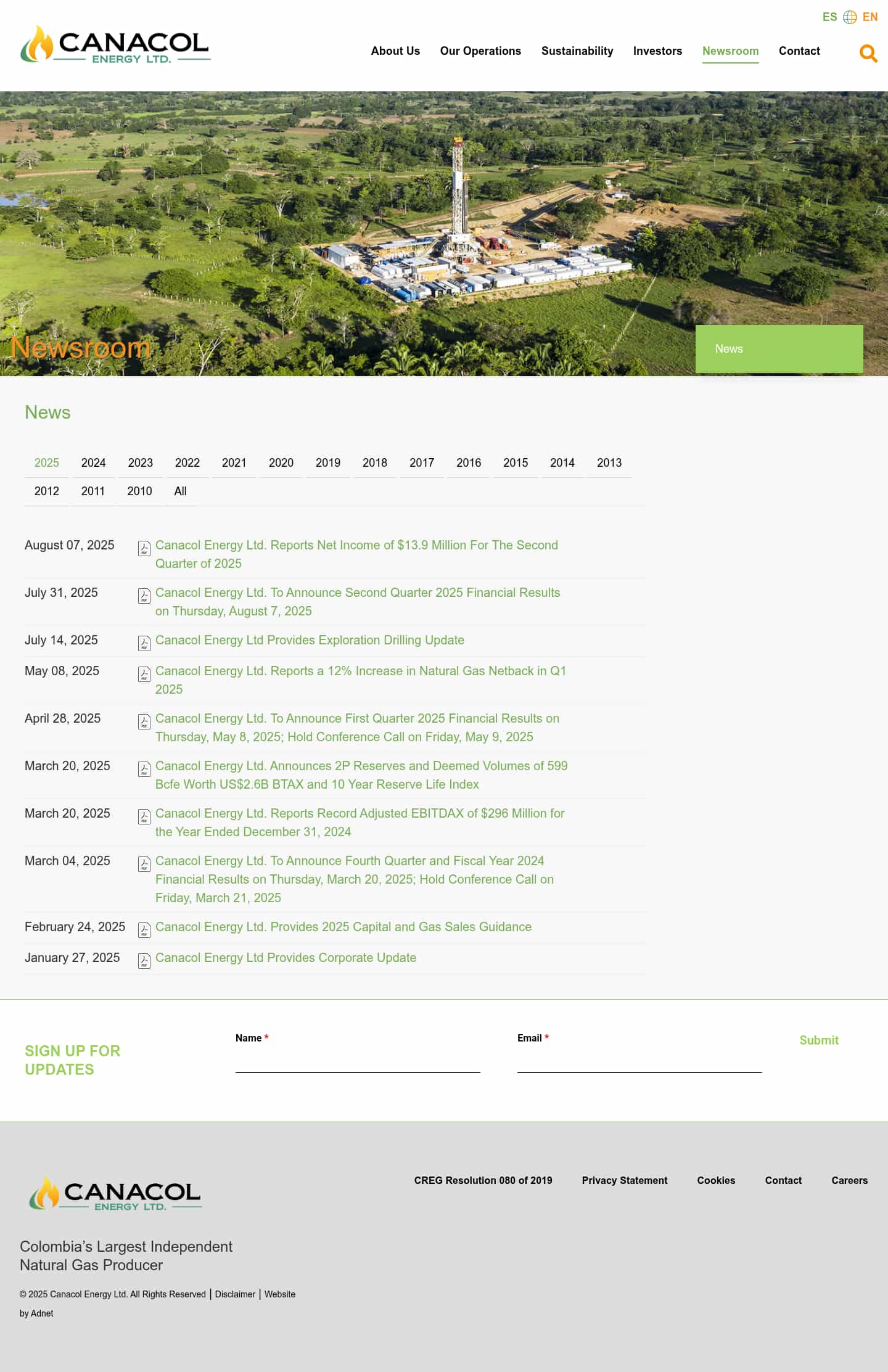Tap the Email field for updates
This screenshot has height=1372, width=888.
[x=639, y=1062]
